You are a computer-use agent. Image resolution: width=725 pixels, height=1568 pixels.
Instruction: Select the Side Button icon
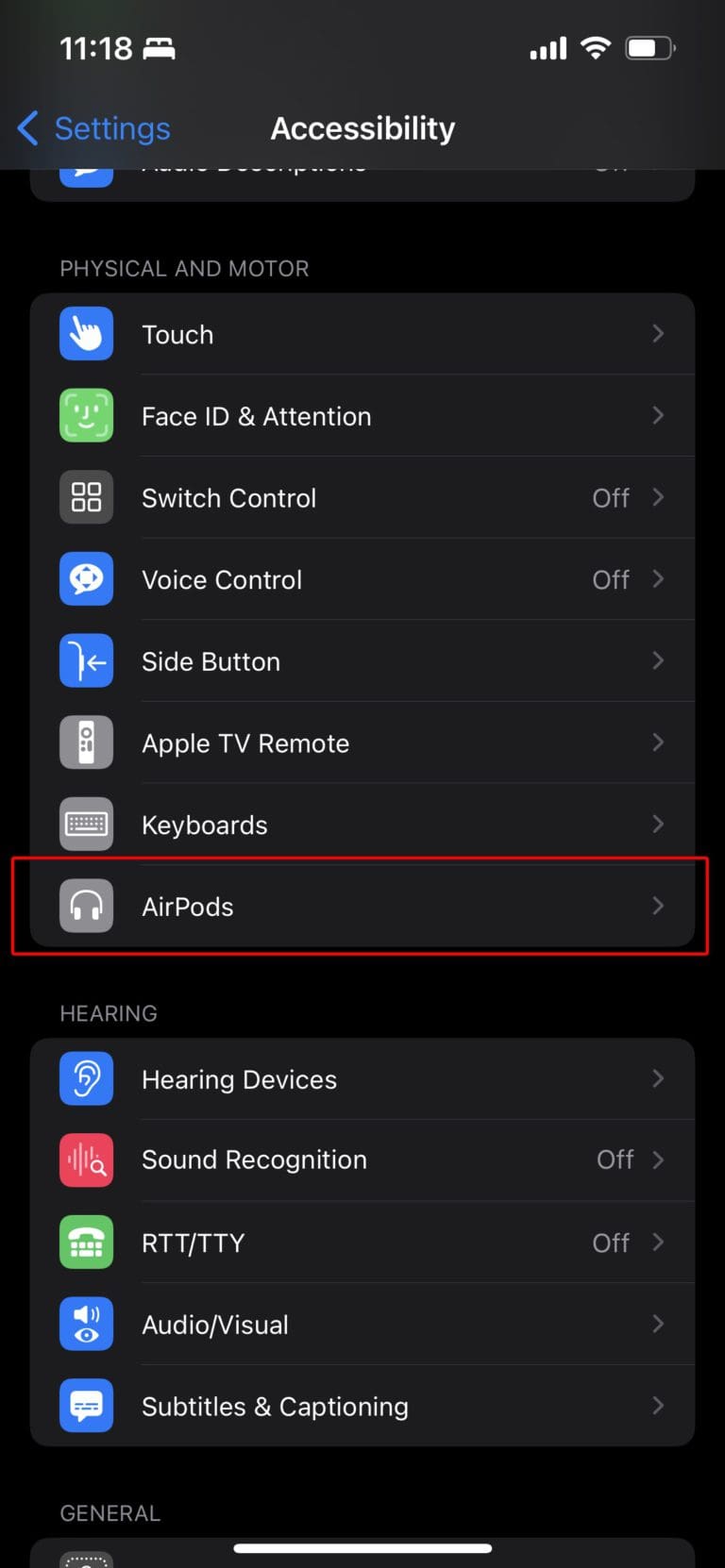(x=86, y=660)
